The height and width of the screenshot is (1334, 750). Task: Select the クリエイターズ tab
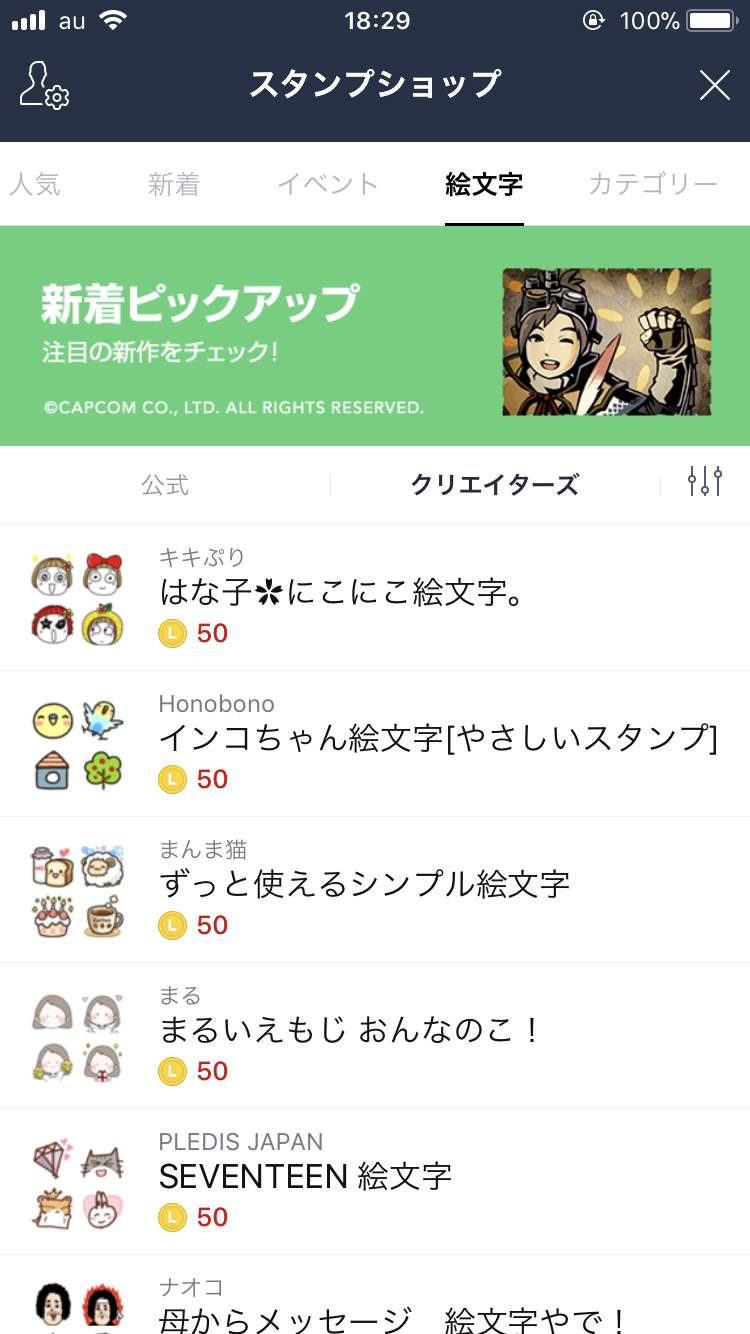pos(495,485)
